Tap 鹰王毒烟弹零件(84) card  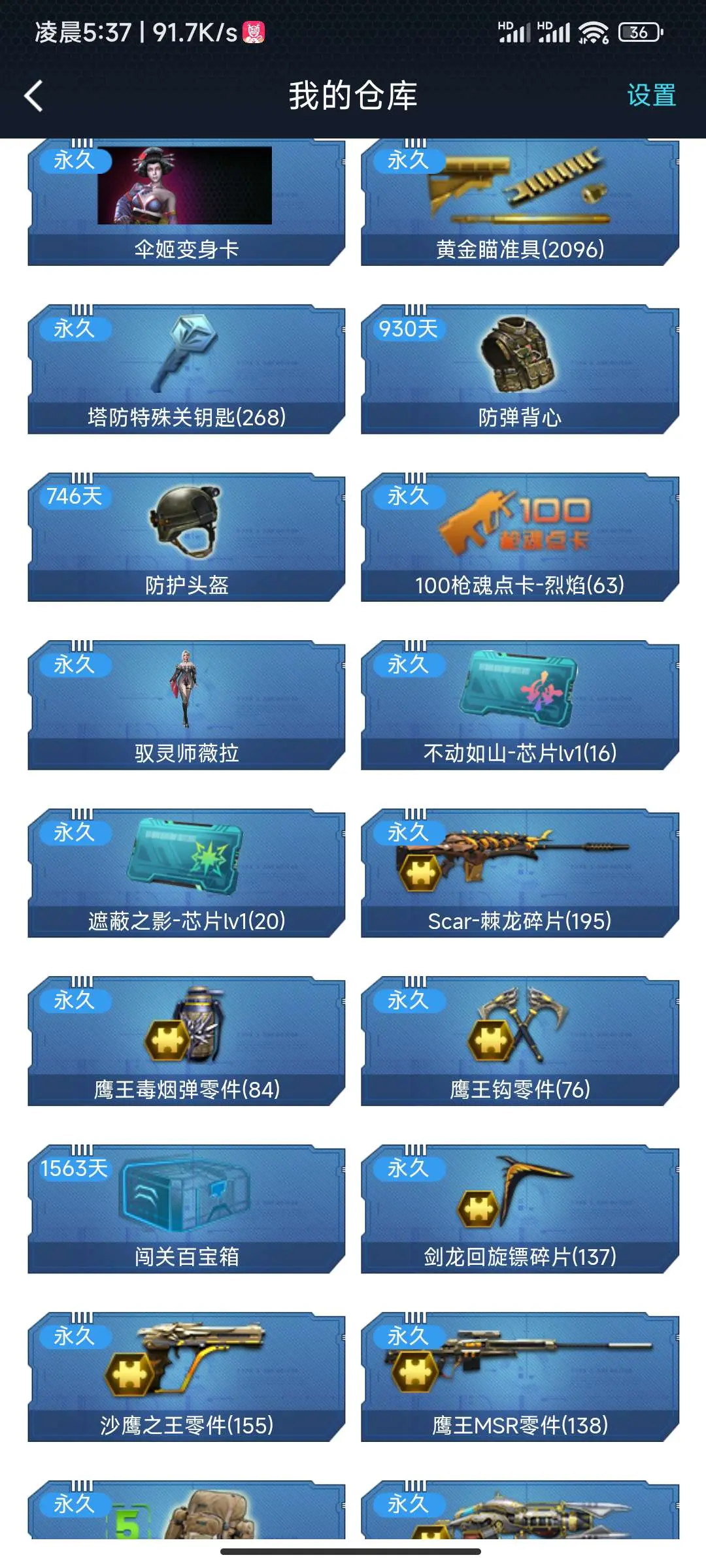[x=186, y=1041]
